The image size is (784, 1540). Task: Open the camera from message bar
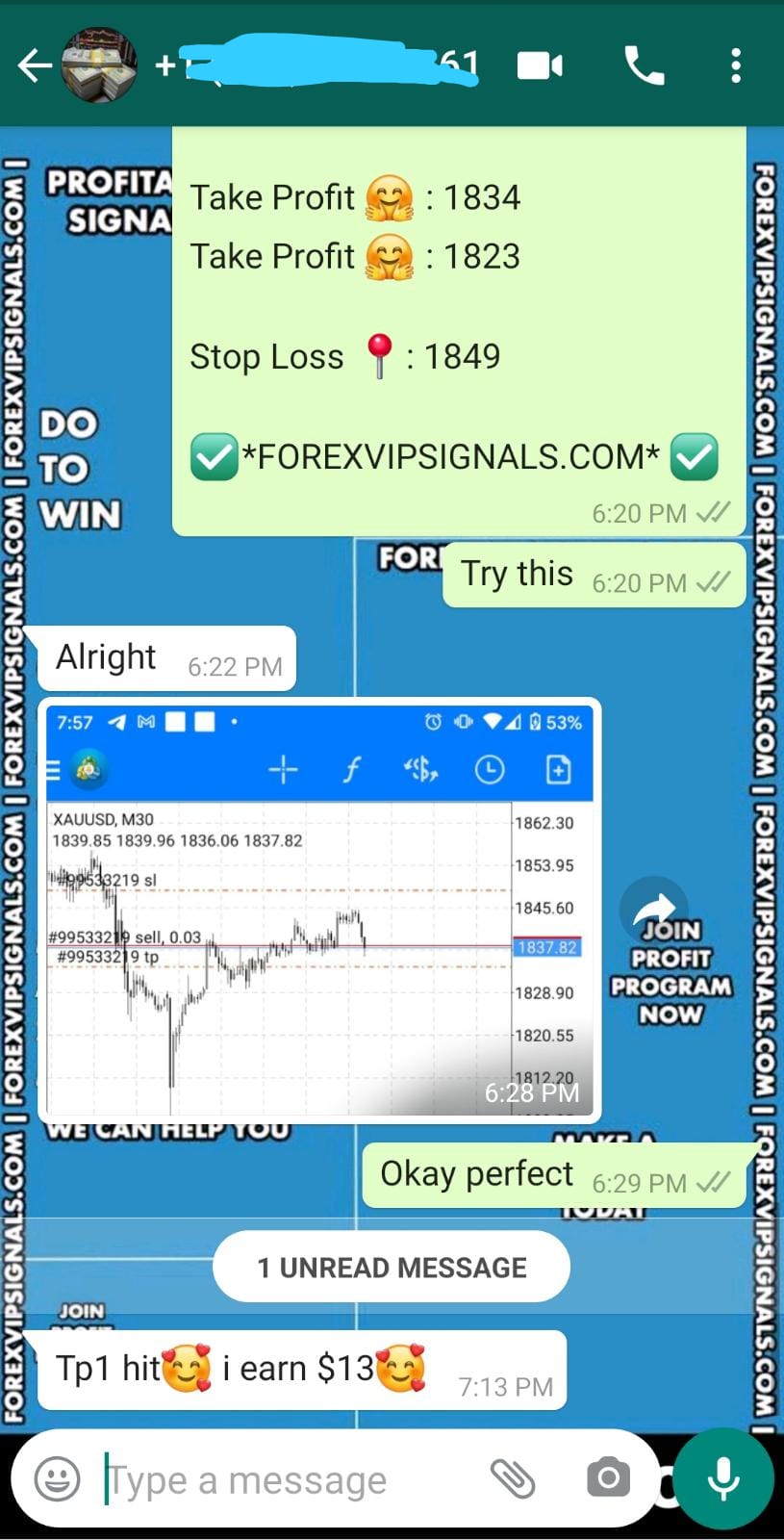(x=608, y=1478)
